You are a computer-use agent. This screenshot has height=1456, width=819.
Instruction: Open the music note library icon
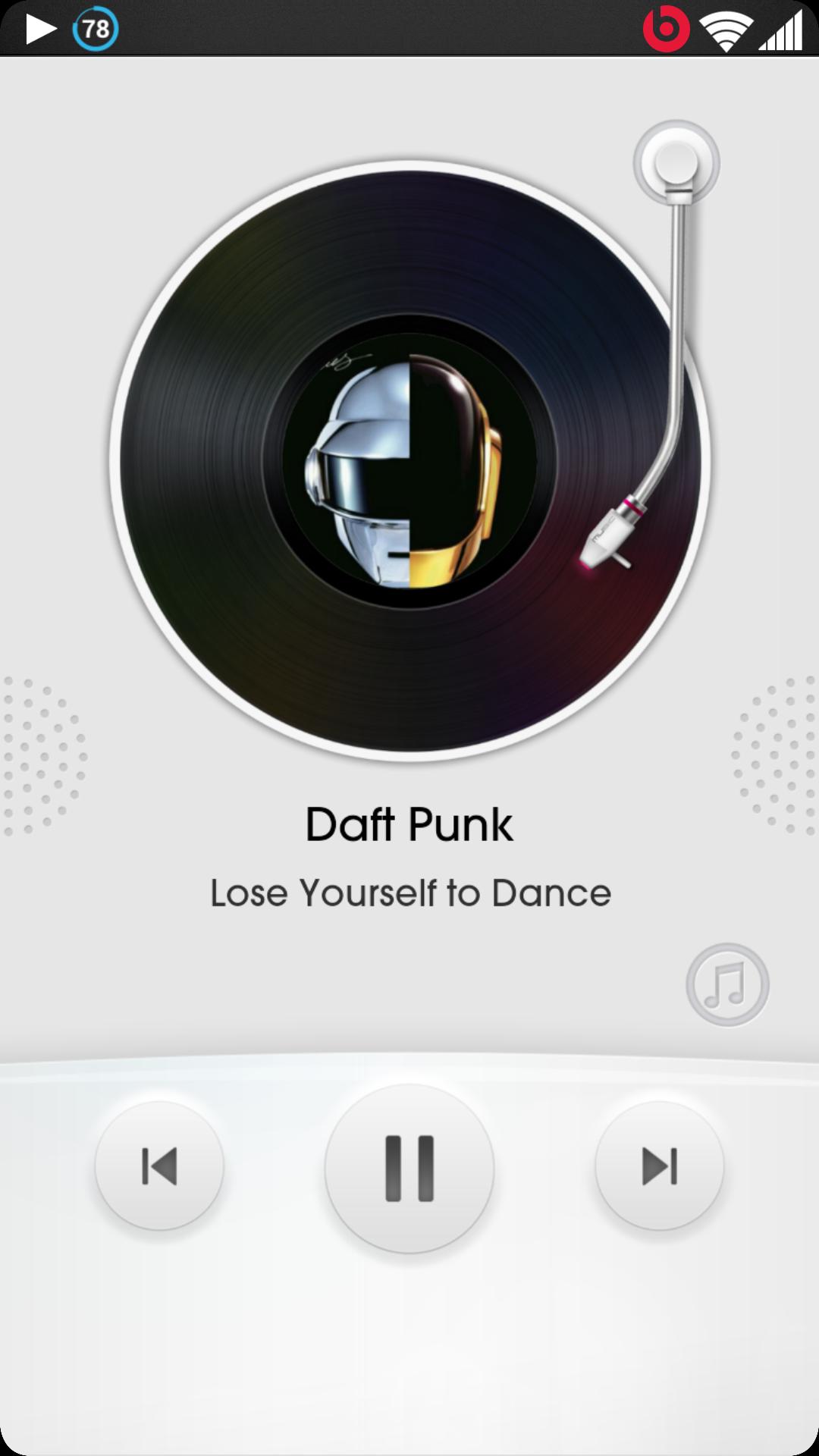point(727,985)
